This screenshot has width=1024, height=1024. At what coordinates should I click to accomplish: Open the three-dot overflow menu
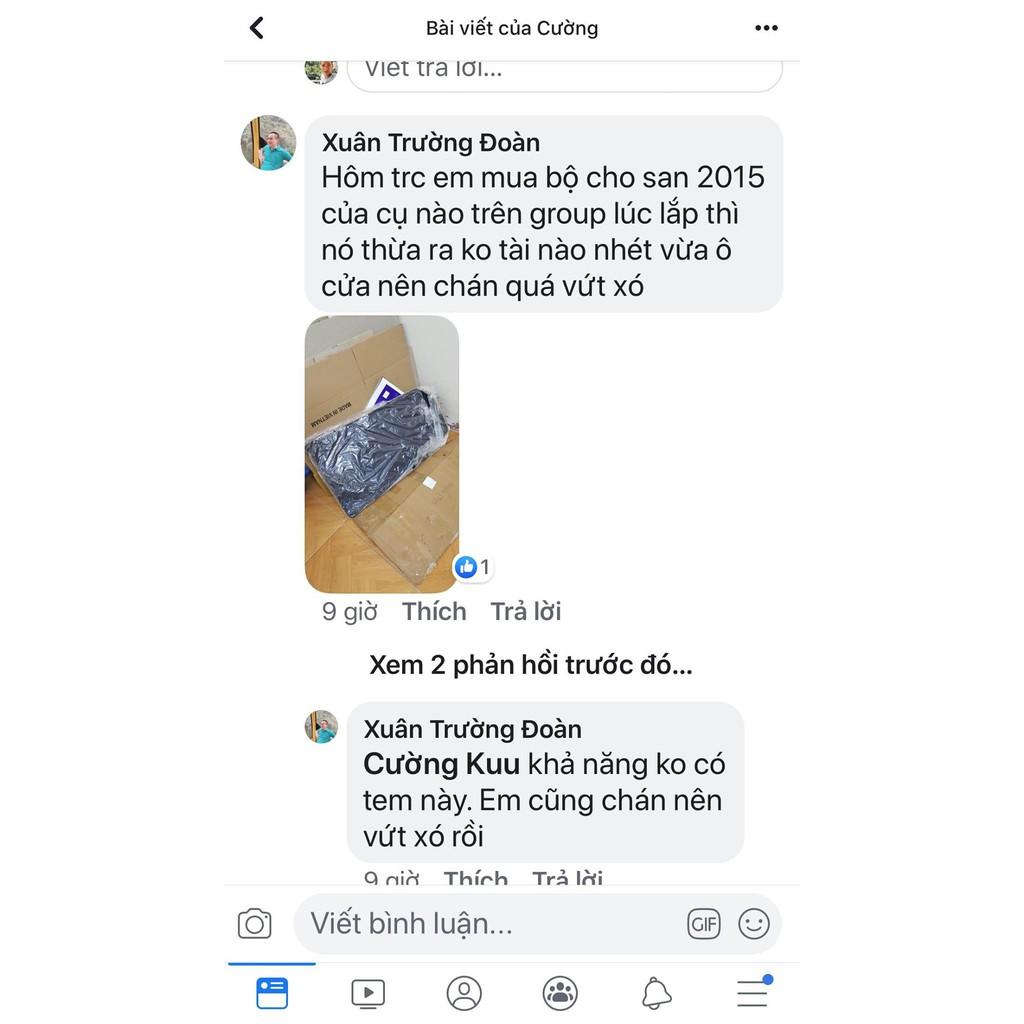click(x=766, y=28)
